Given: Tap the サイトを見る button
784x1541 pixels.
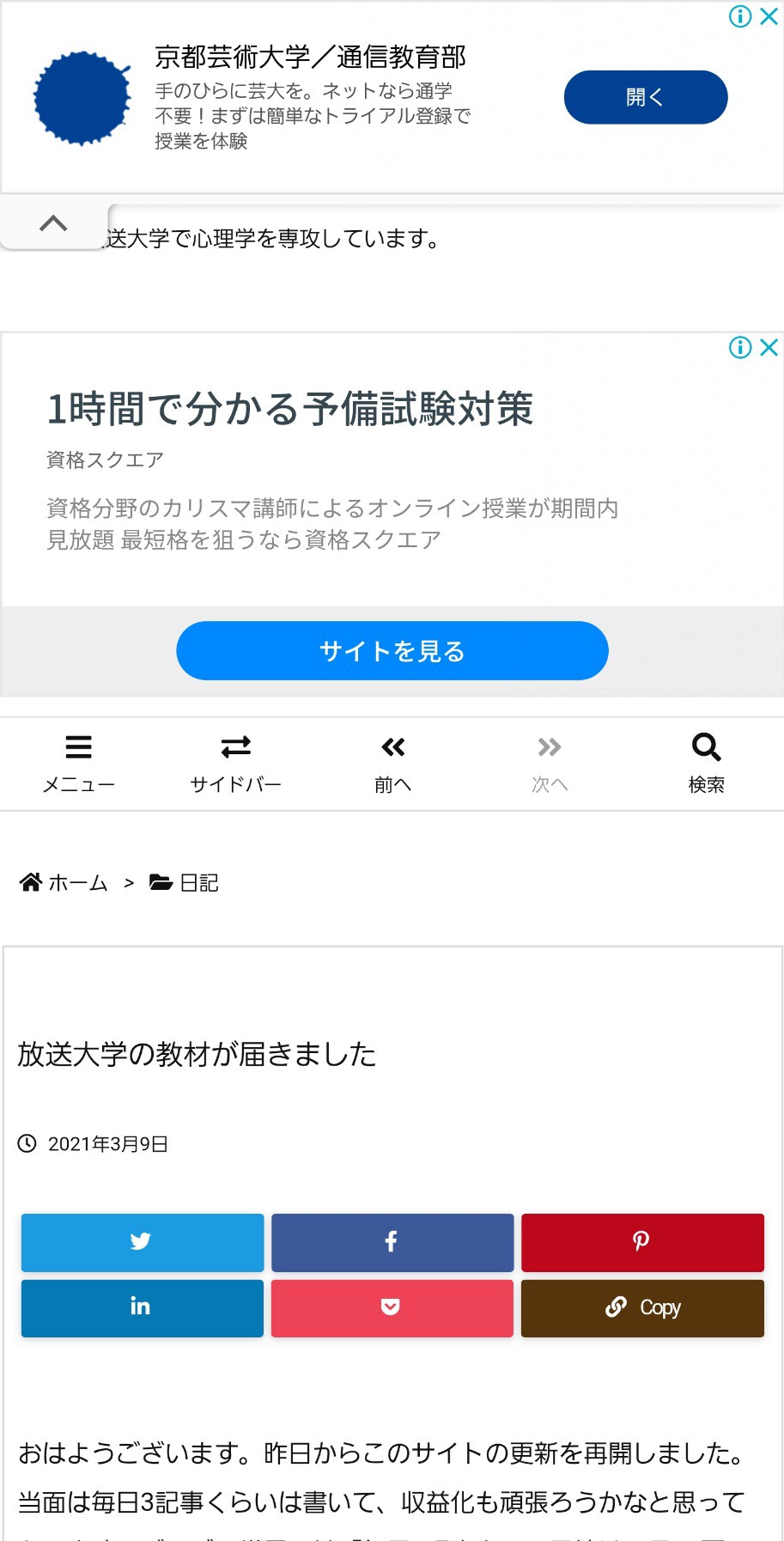Looking at the screenshot, I should tap(392, 651).
